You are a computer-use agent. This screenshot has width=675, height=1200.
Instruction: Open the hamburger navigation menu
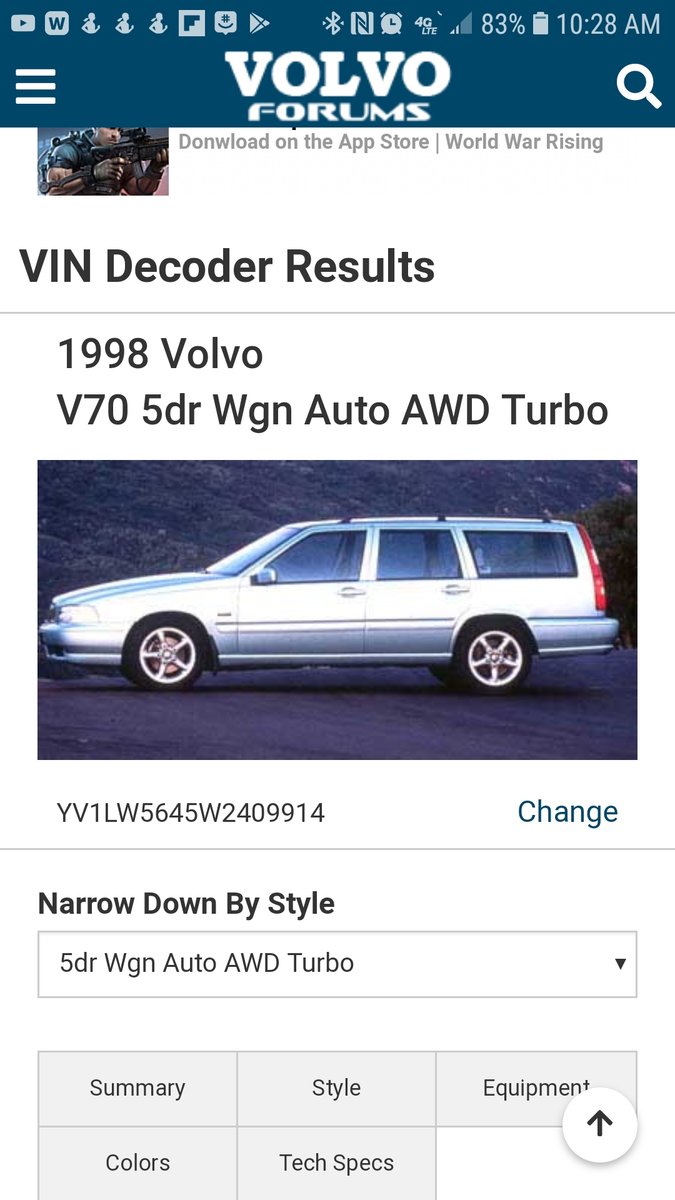[x=35, y=87]
